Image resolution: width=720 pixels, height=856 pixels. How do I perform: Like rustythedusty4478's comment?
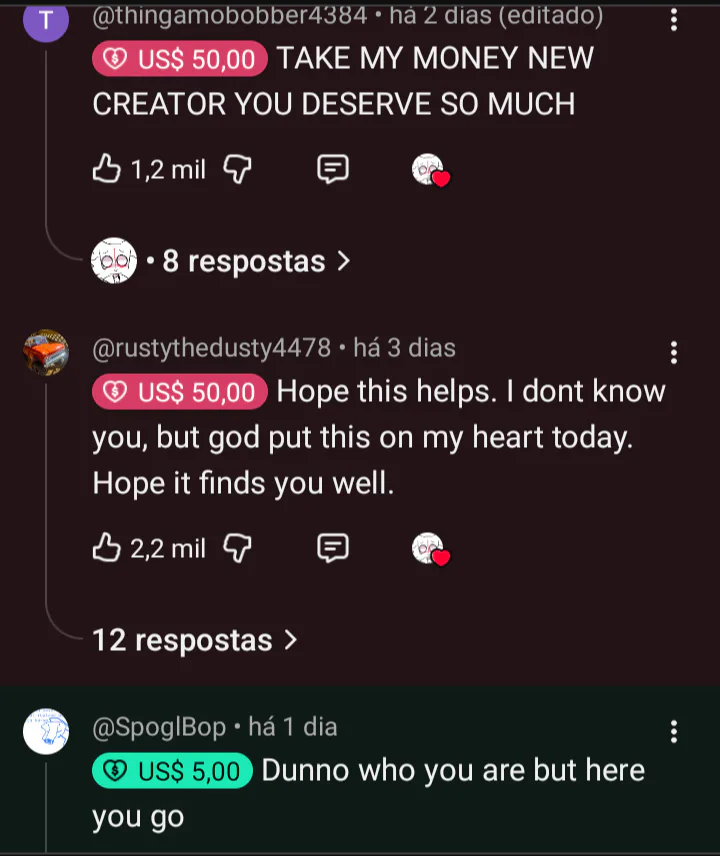[106, 548]
